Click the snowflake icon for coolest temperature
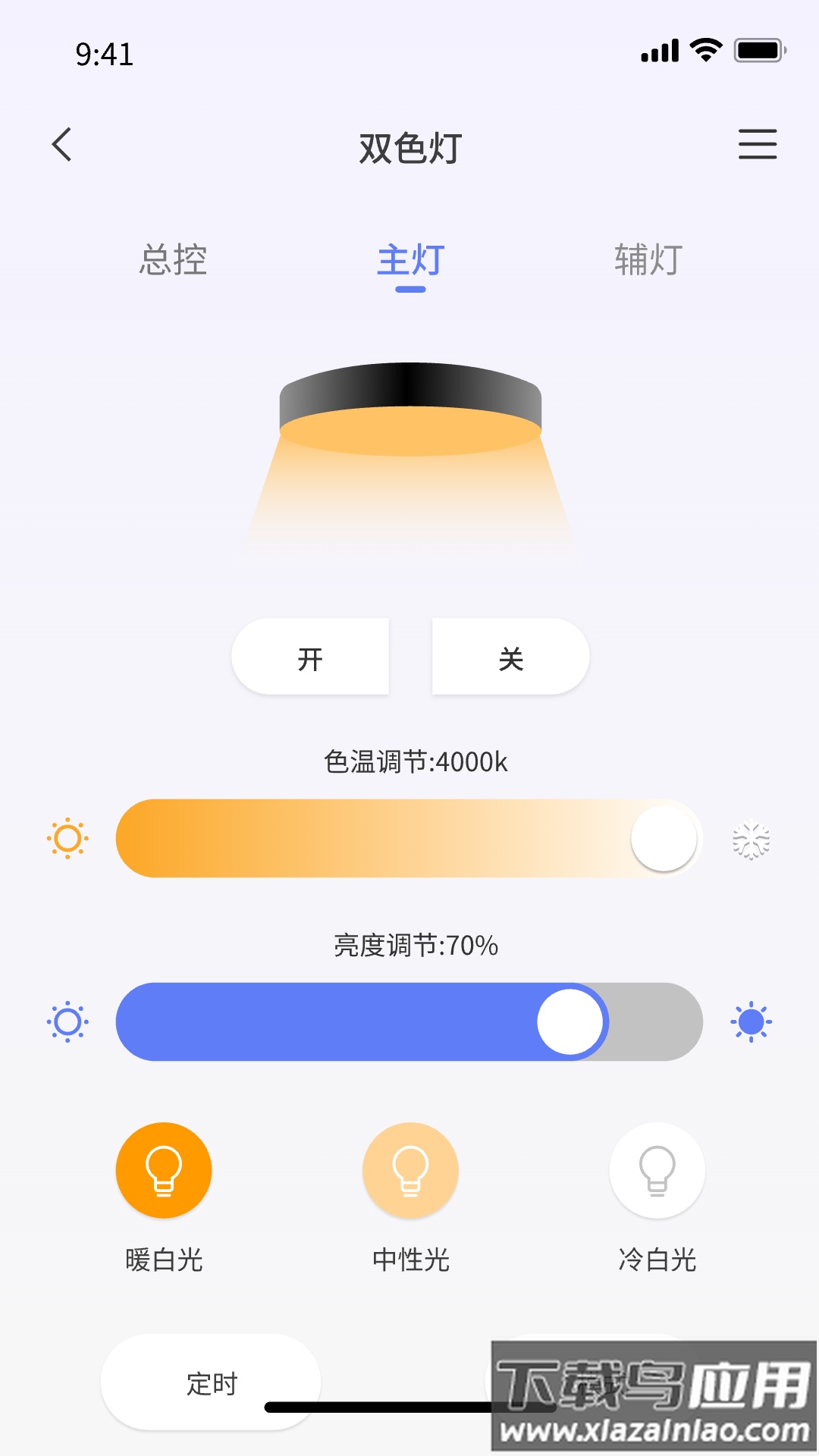The width and height of the screenshot is (819, 1456). coord(750,838)
